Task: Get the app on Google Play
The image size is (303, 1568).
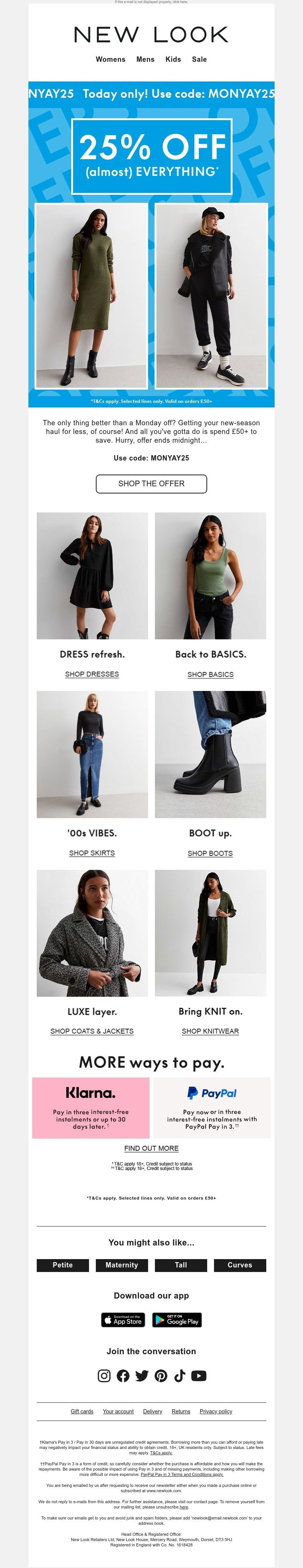Action: (x=176, y=1320)
